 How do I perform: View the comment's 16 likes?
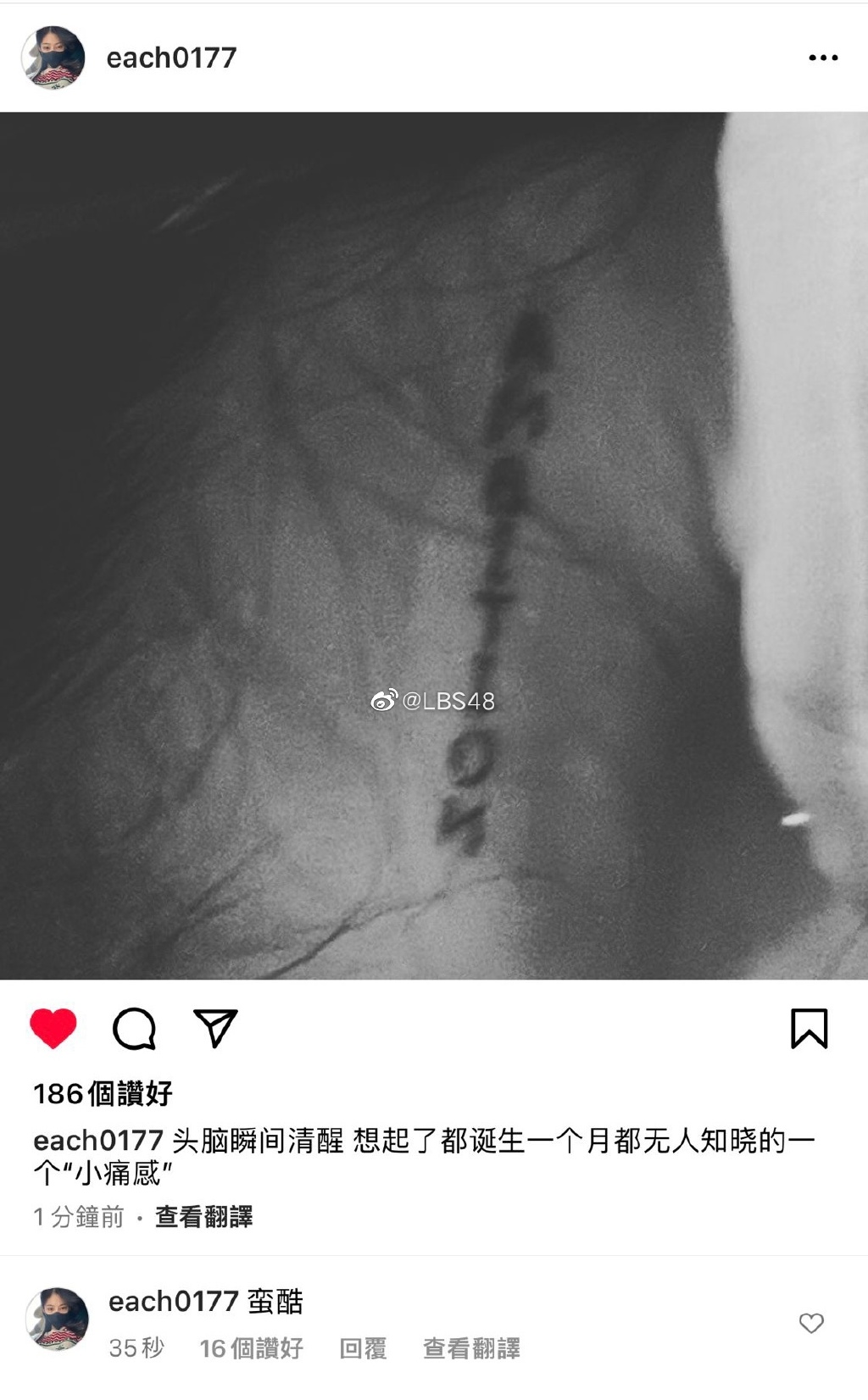(x=251, y=1348)
